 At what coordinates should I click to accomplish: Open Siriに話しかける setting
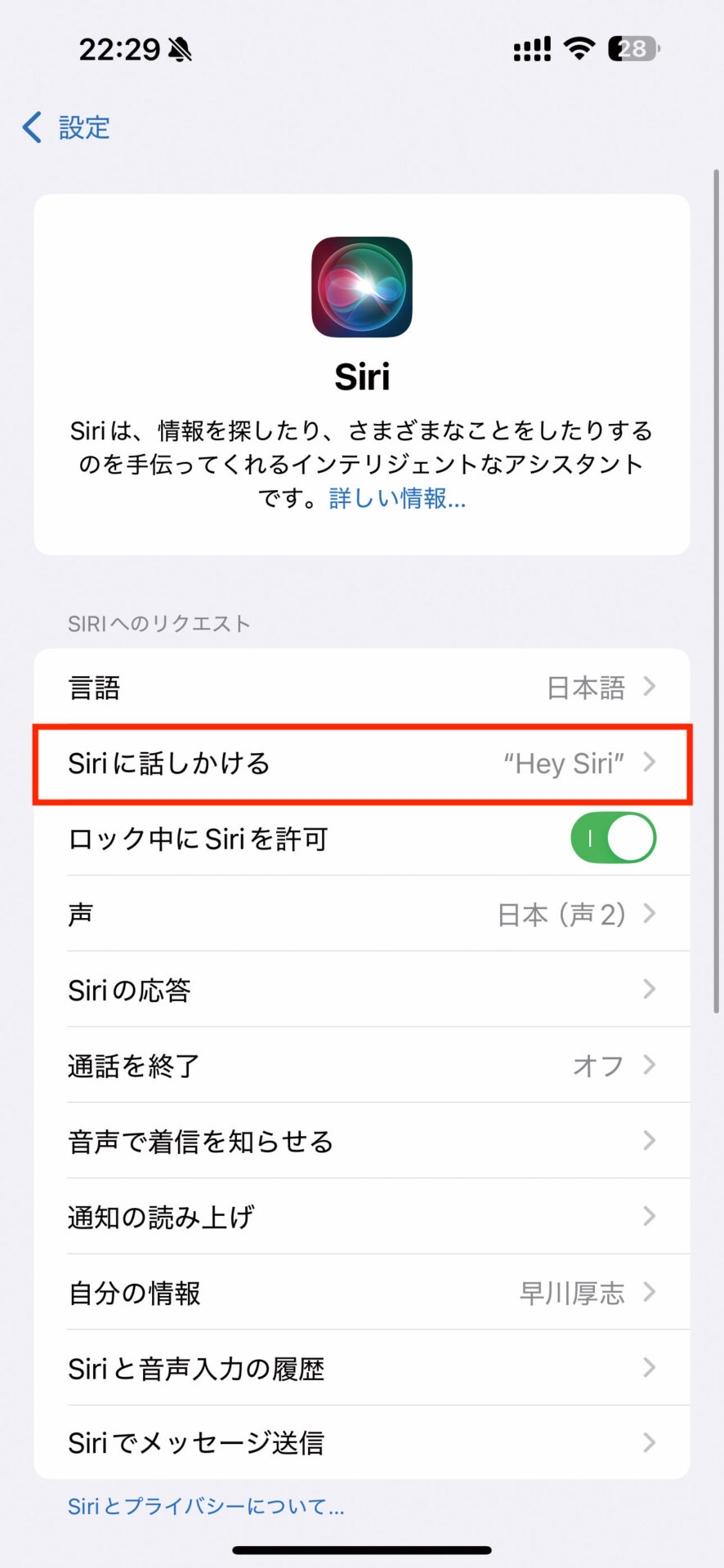click(x=361, y=764)
